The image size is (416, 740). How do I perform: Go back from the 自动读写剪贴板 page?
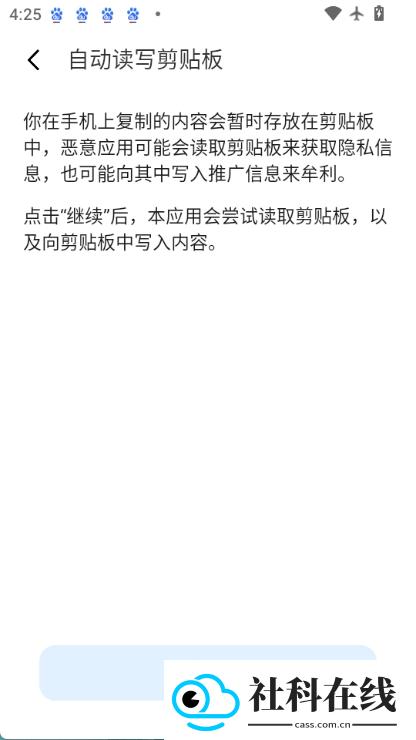tap(34, 60)
